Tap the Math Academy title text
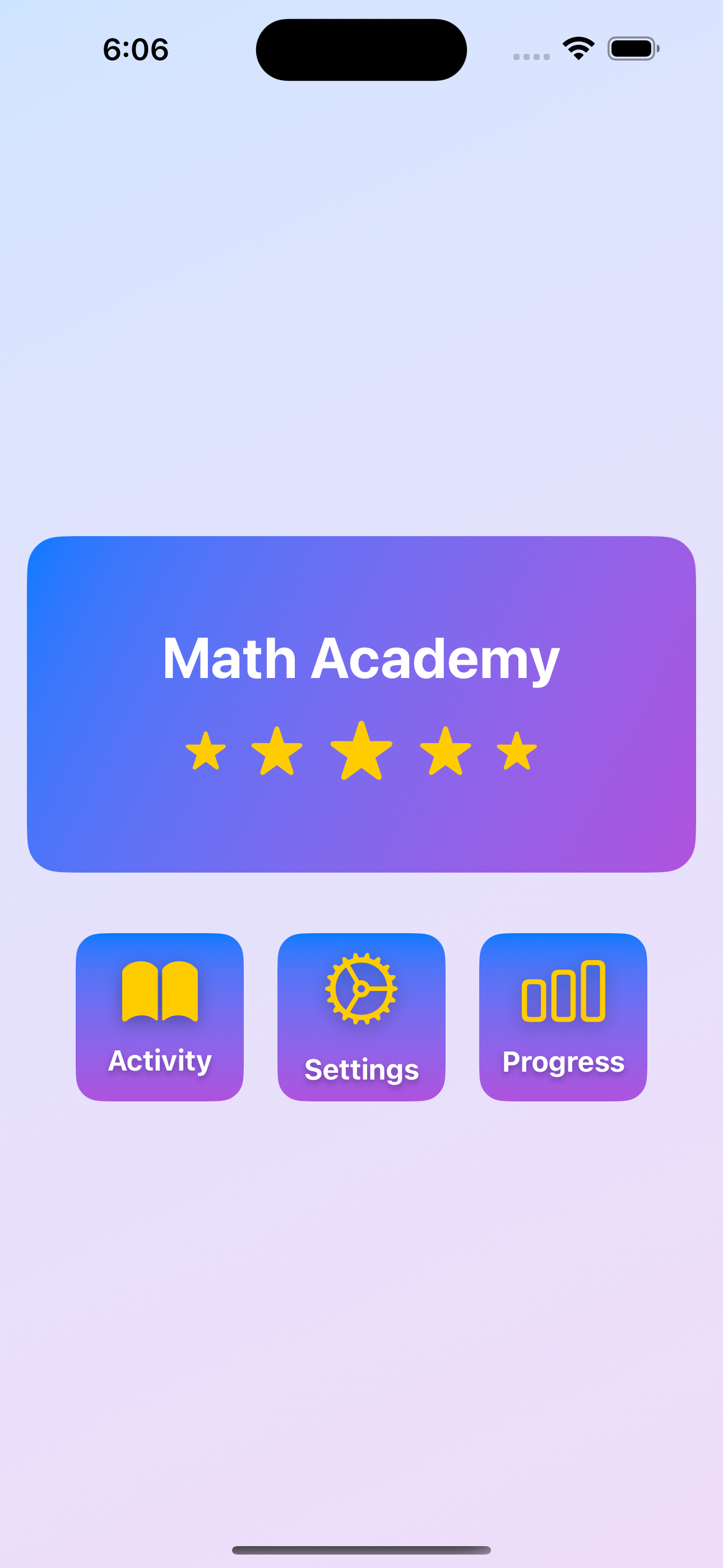723x1568 pixels. click(x=361, y=658)
